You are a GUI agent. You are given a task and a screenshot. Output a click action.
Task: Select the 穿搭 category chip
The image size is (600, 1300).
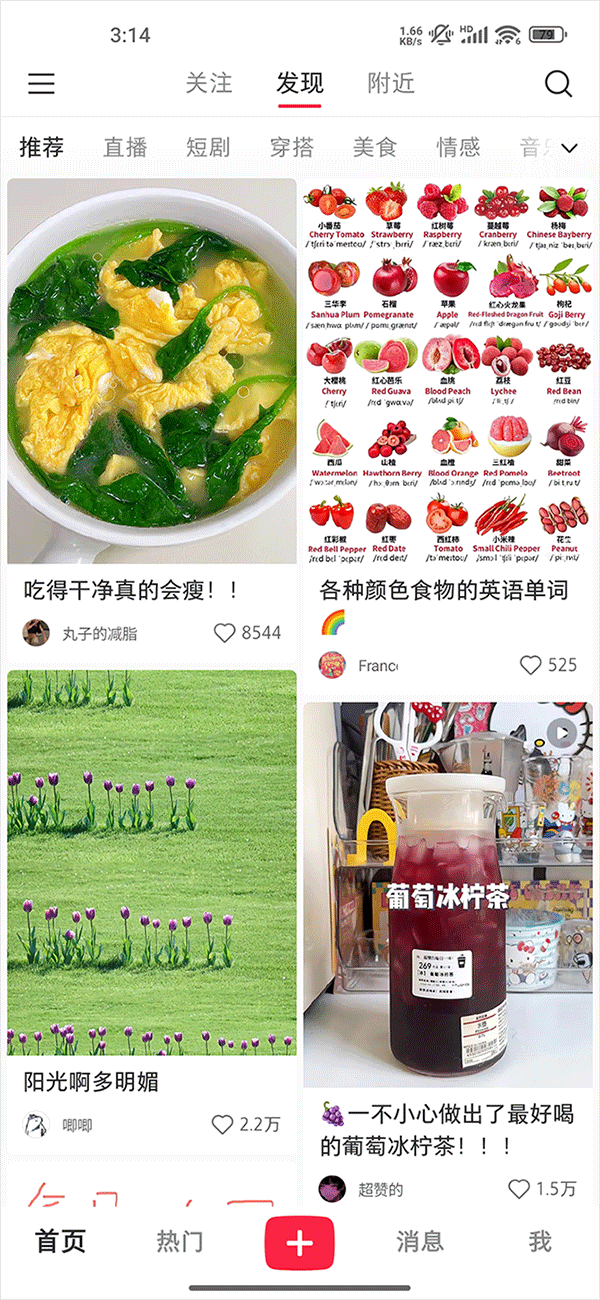pos(292,148)
